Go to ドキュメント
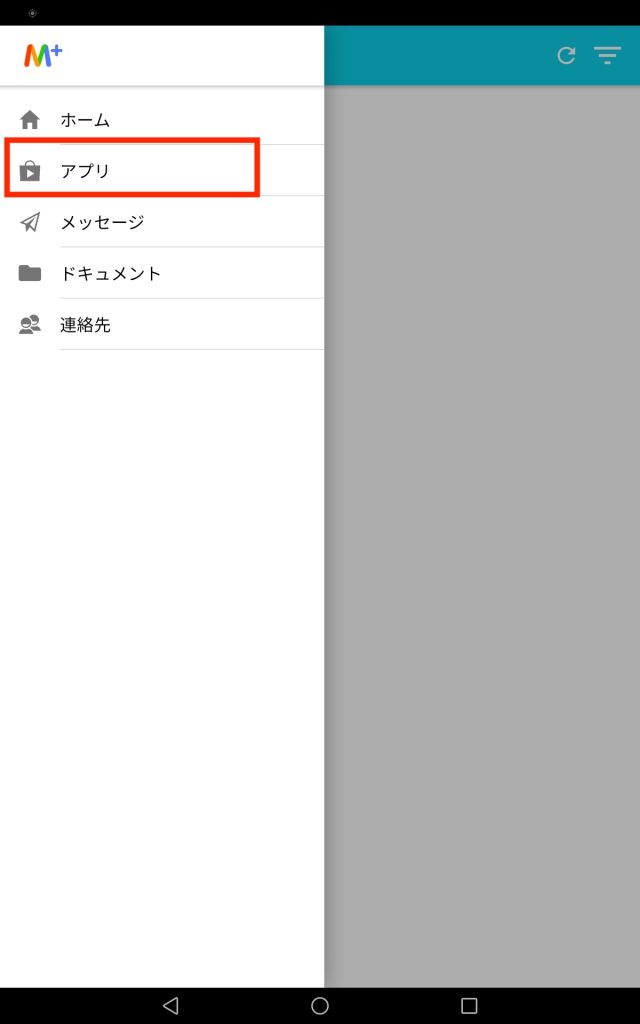640x1024 pixels. [162, 274]
